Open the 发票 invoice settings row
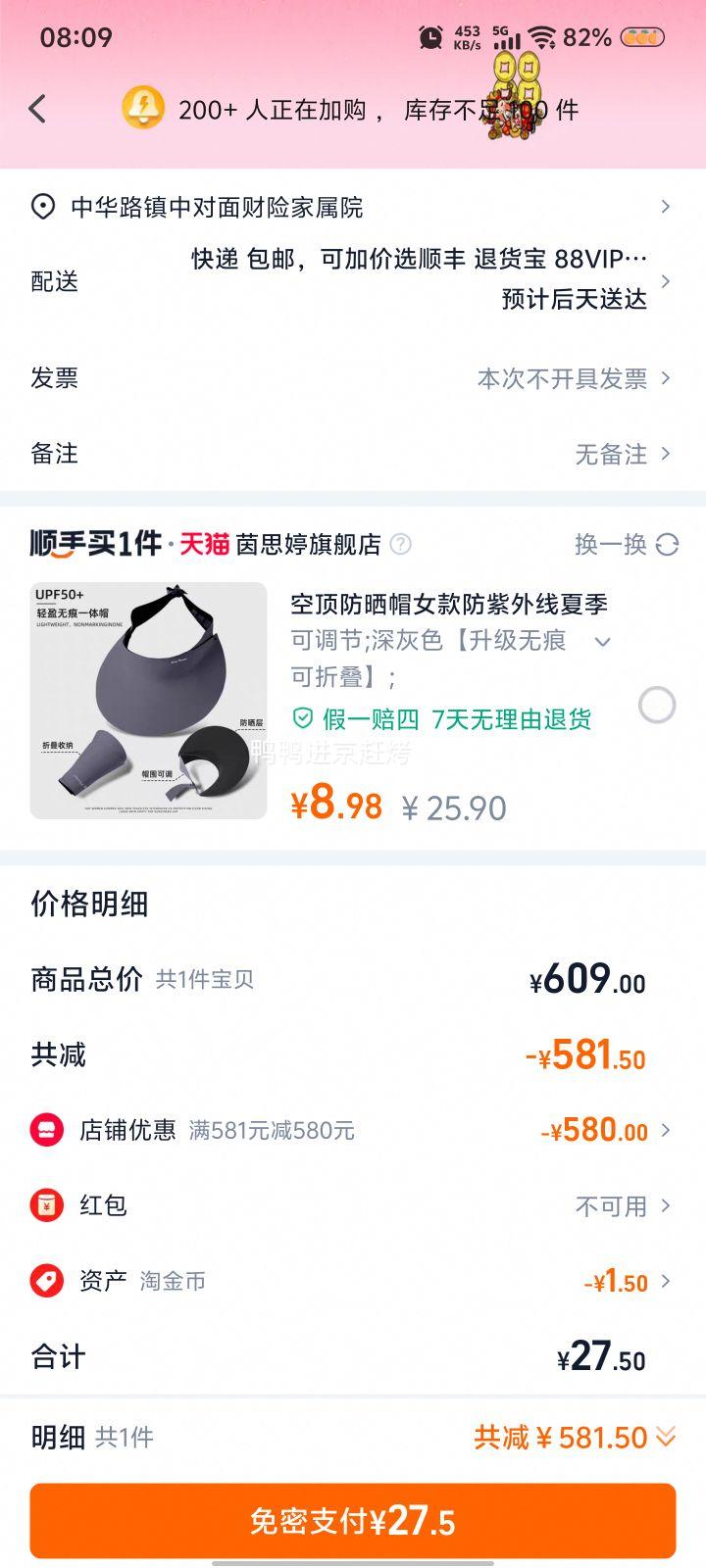The height and width of the screenshot is (1568, 706). 353,378
